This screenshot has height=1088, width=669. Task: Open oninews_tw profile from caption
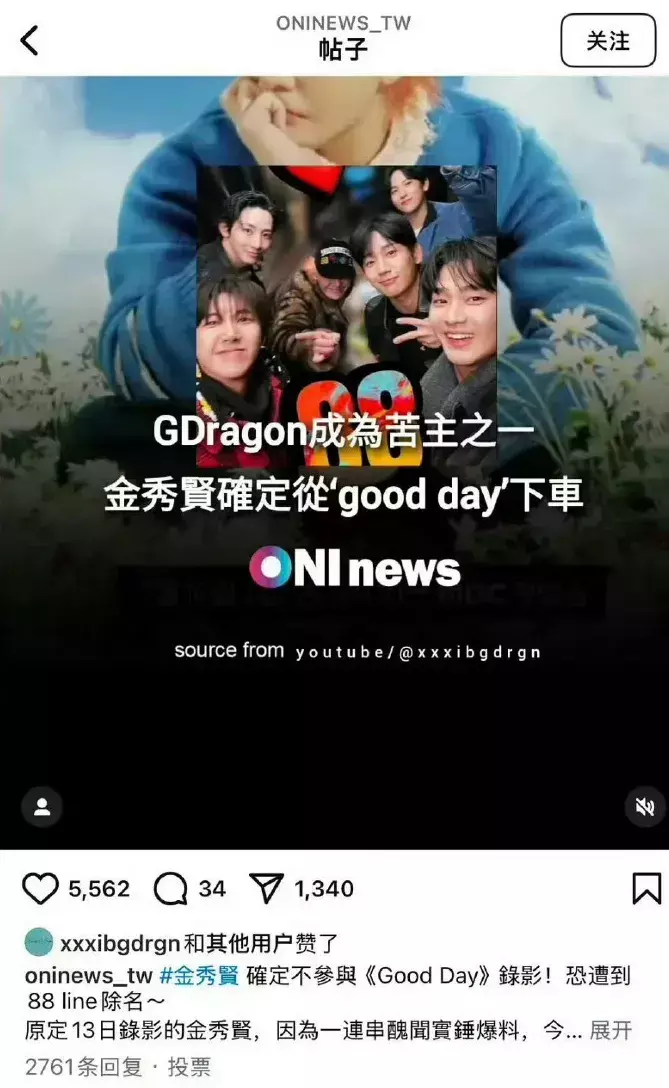[90, 975]
